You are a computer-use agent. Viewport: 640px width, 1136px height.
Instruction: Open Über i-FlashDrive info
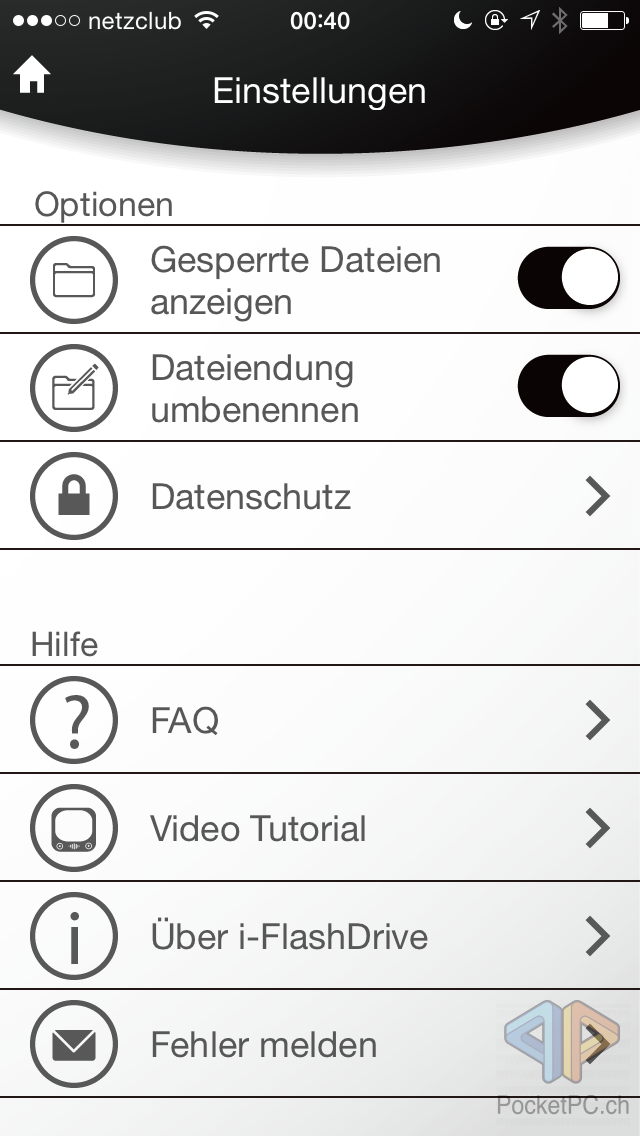(320, 936)
